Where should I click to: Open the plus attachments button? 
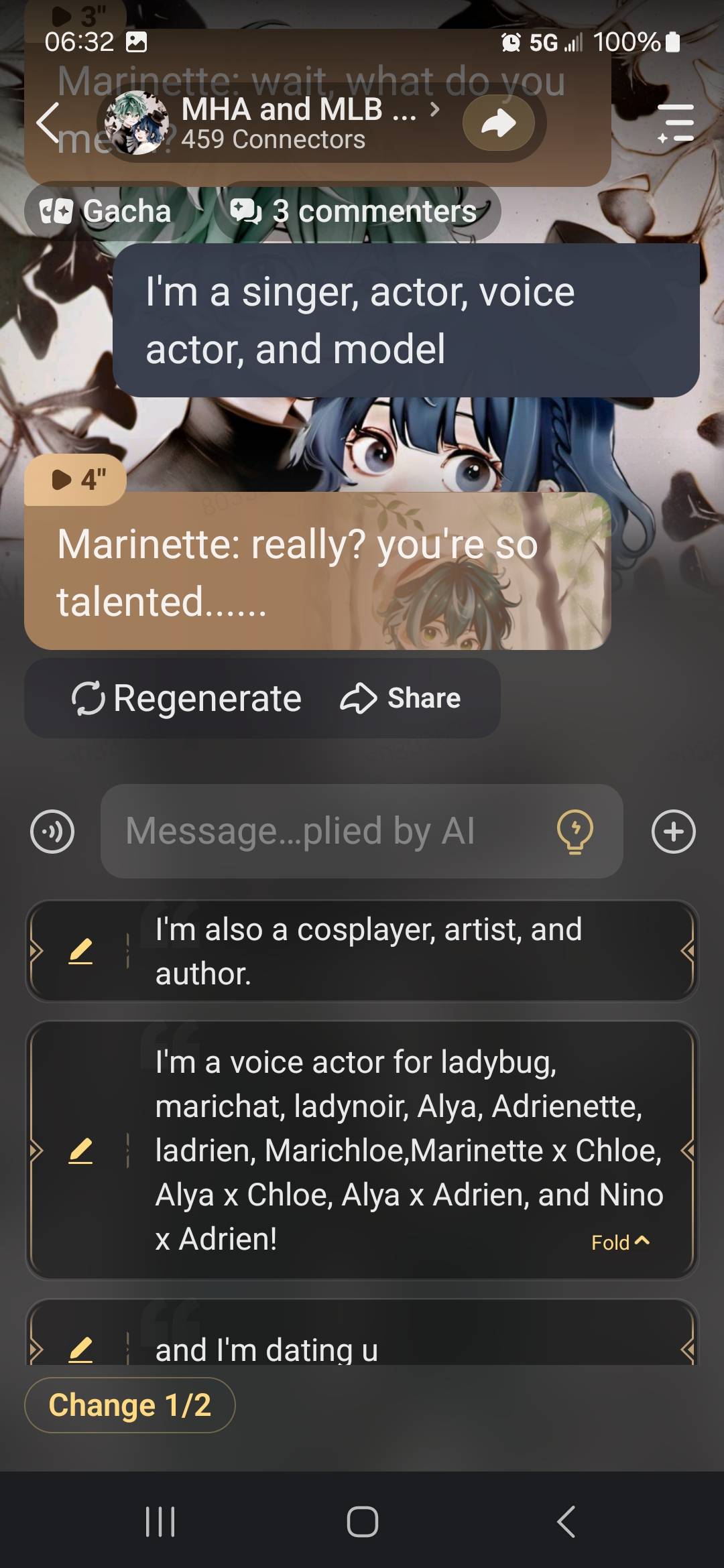pos(673,832)
